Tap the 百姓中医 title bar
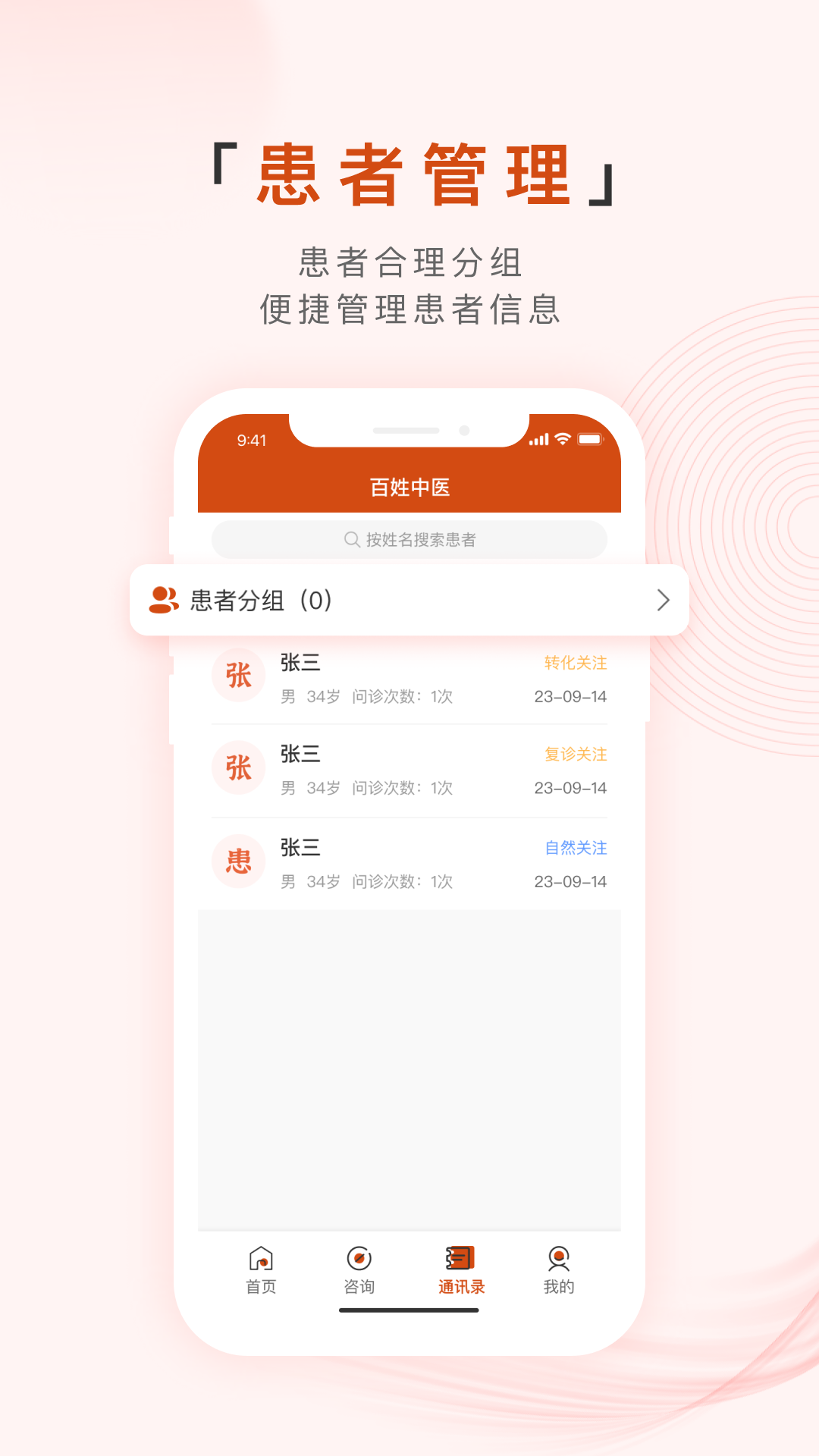The height and width of the screenshot is (1456, 819). (409, 488)
